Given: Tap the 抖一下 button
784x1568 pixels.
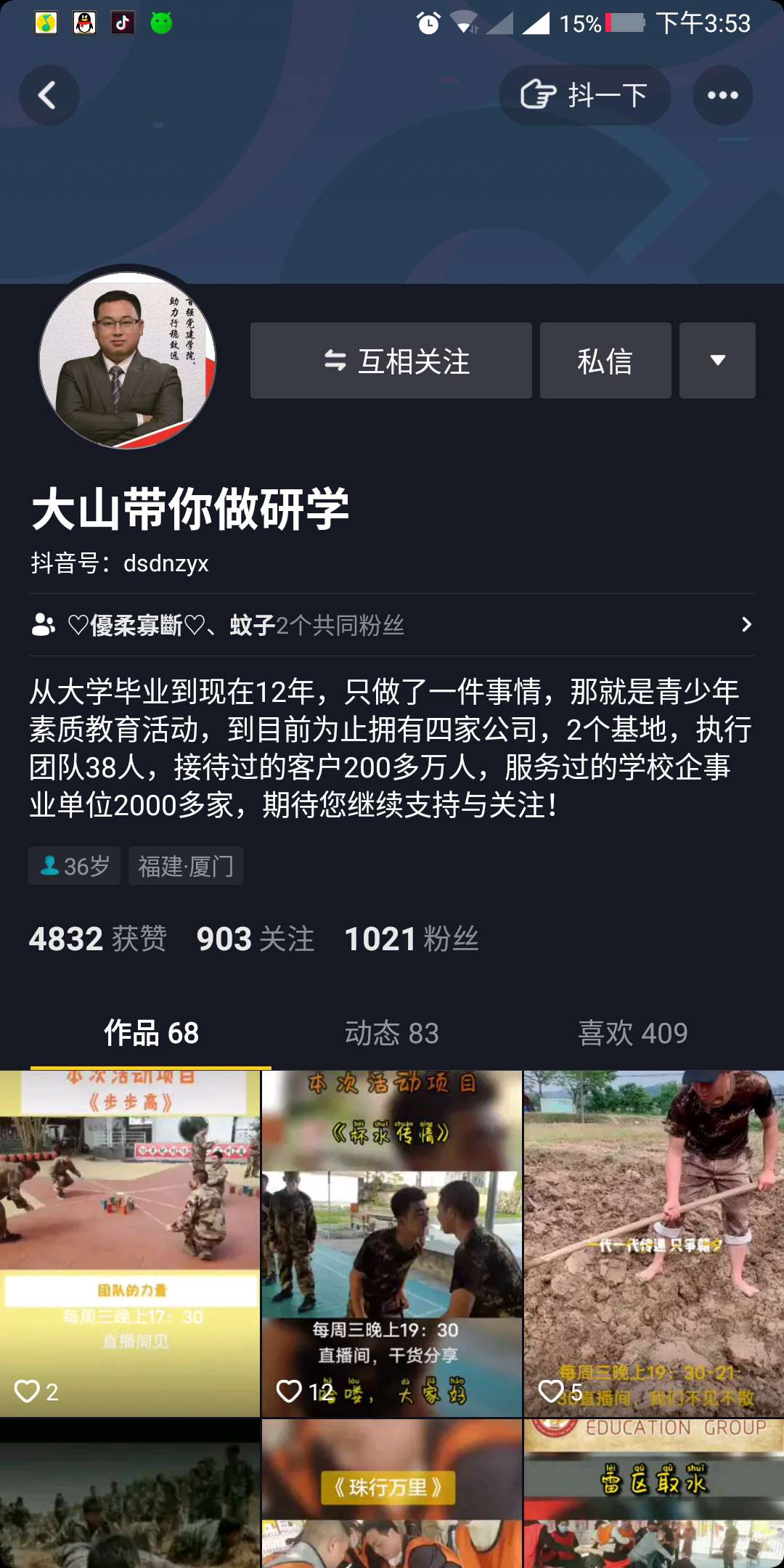Looking at the screenshot, I should click(584, 95).
